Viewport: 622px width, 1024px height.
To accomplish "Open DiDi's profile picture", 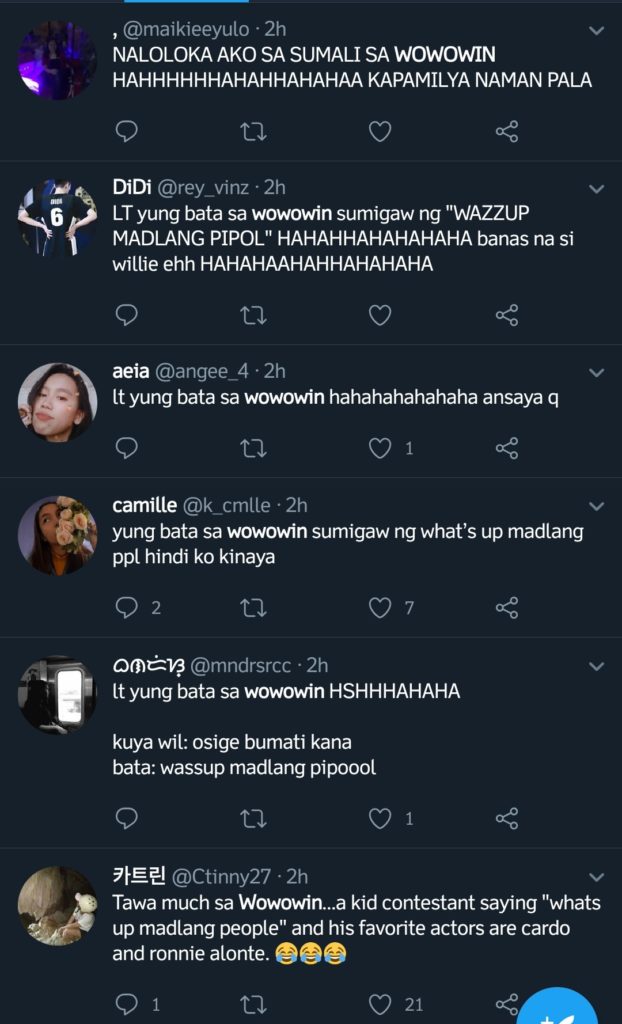I will click(57, 217).
